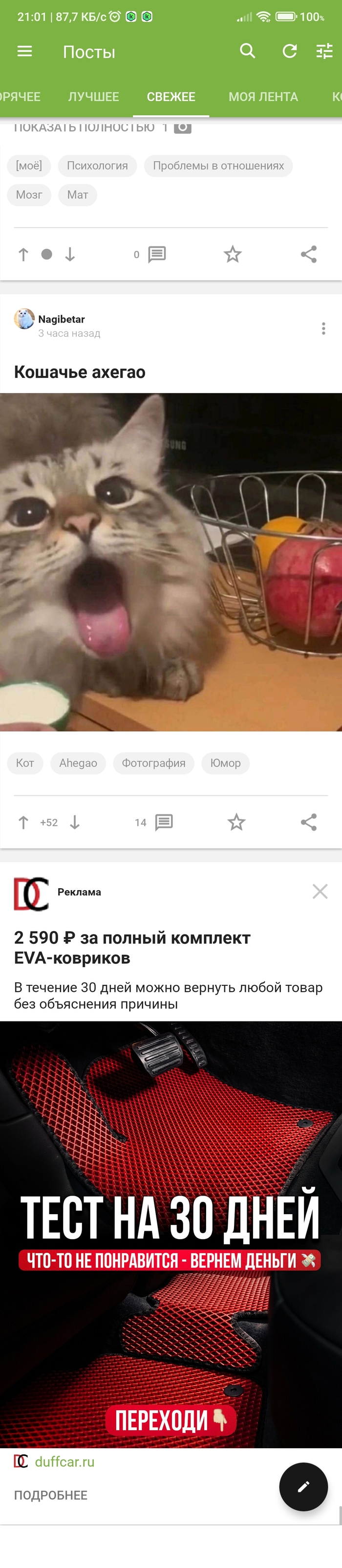
Task: Upvote the Кошачье ахегао post
Action: [x=23, y=822]
